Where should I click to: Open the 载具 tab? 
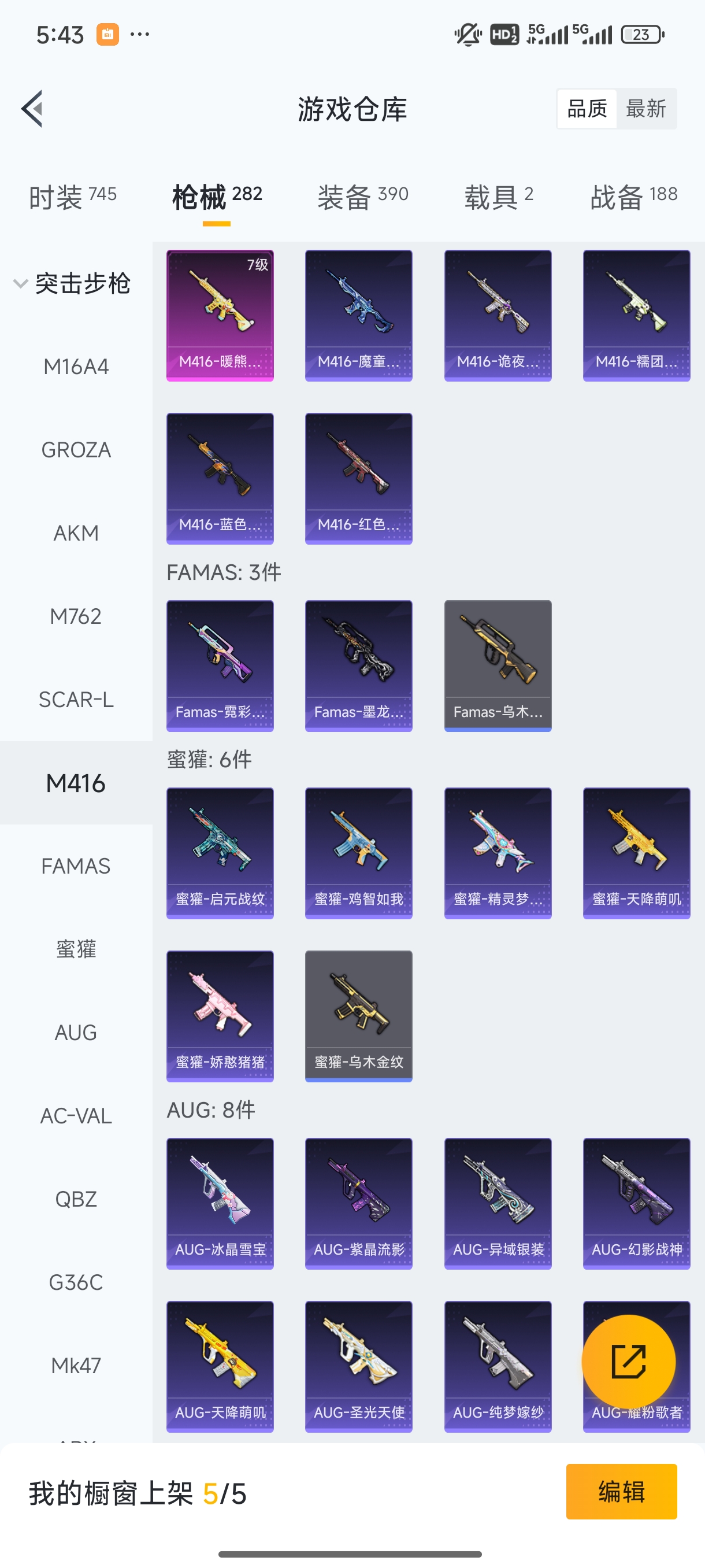tap(498, 197)
